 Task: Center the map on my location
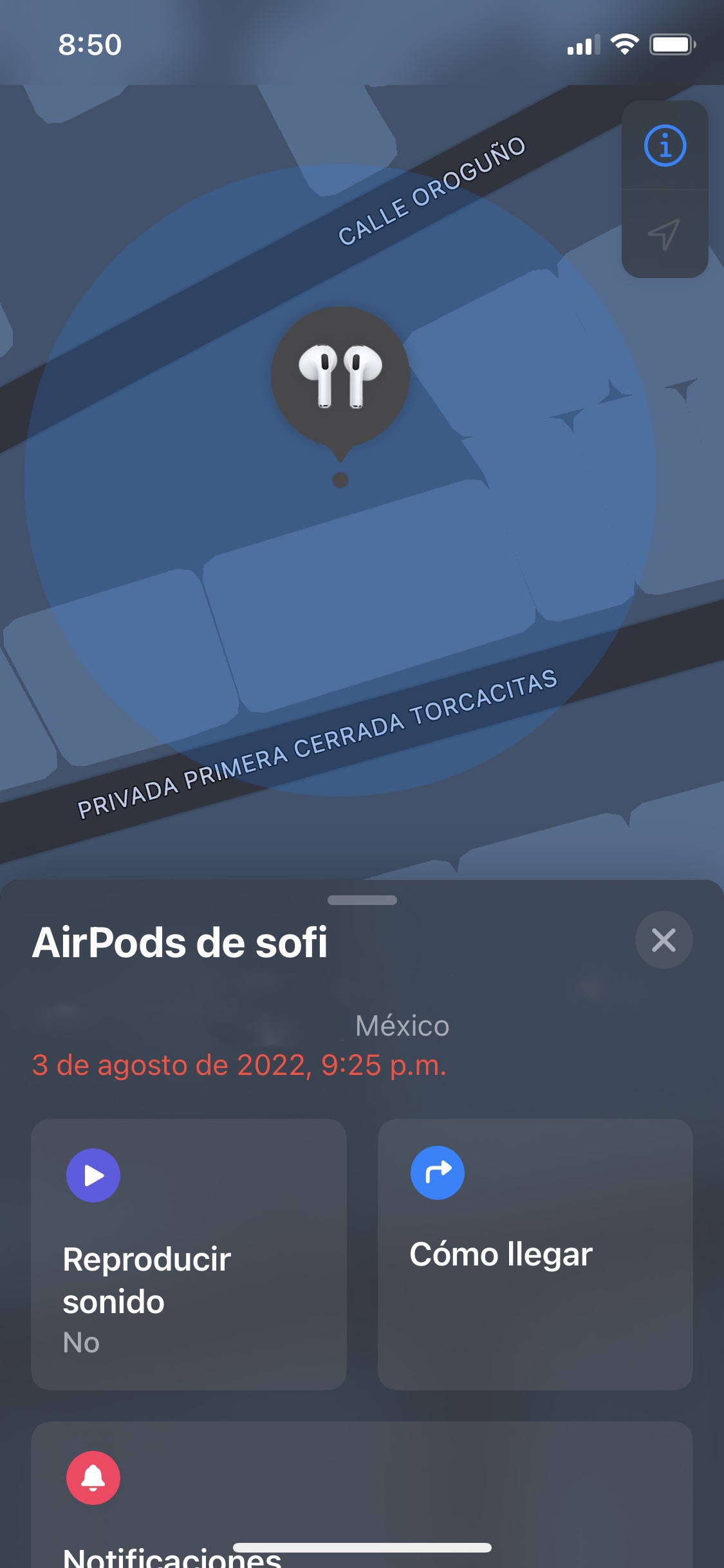coord(665,234)
